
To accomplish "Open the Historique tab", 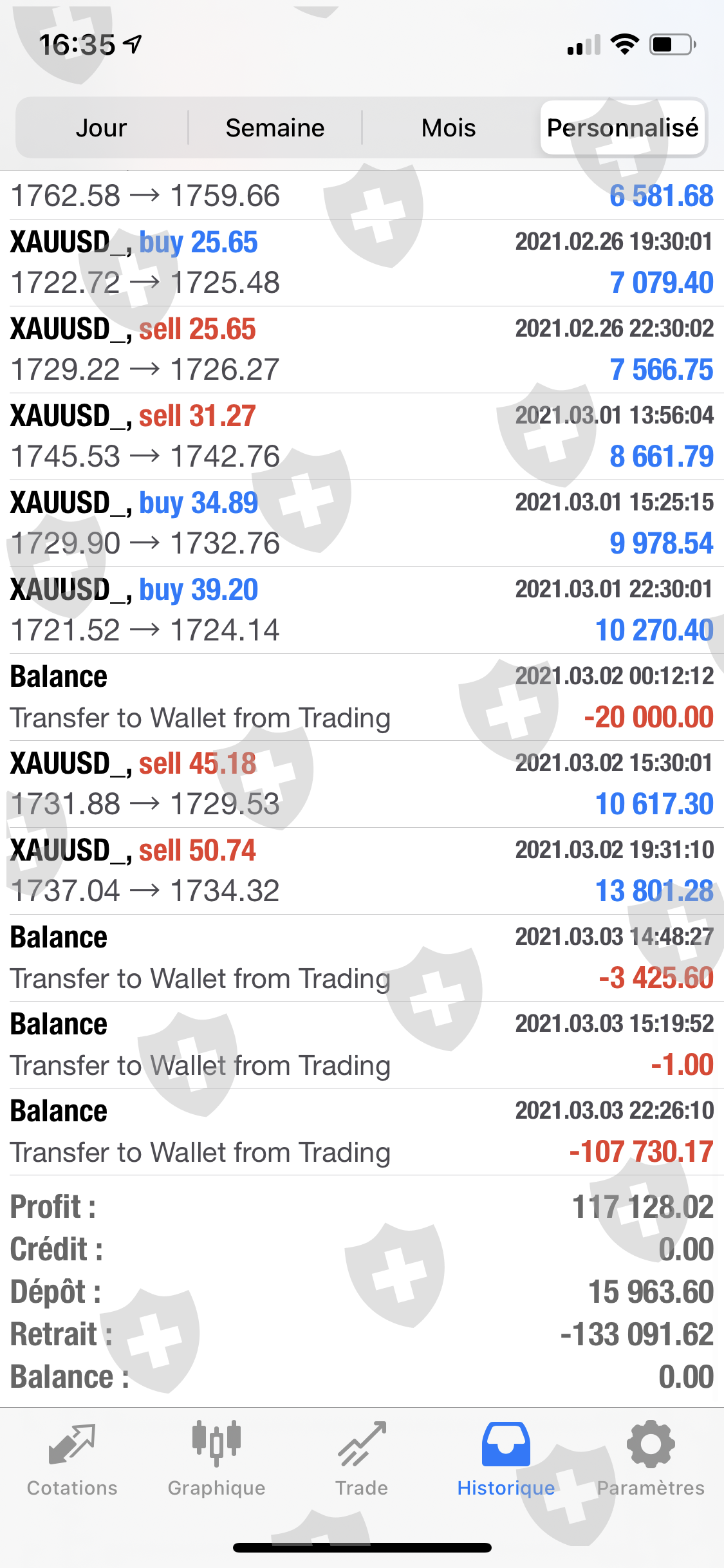I will [x=506, y=1459].
